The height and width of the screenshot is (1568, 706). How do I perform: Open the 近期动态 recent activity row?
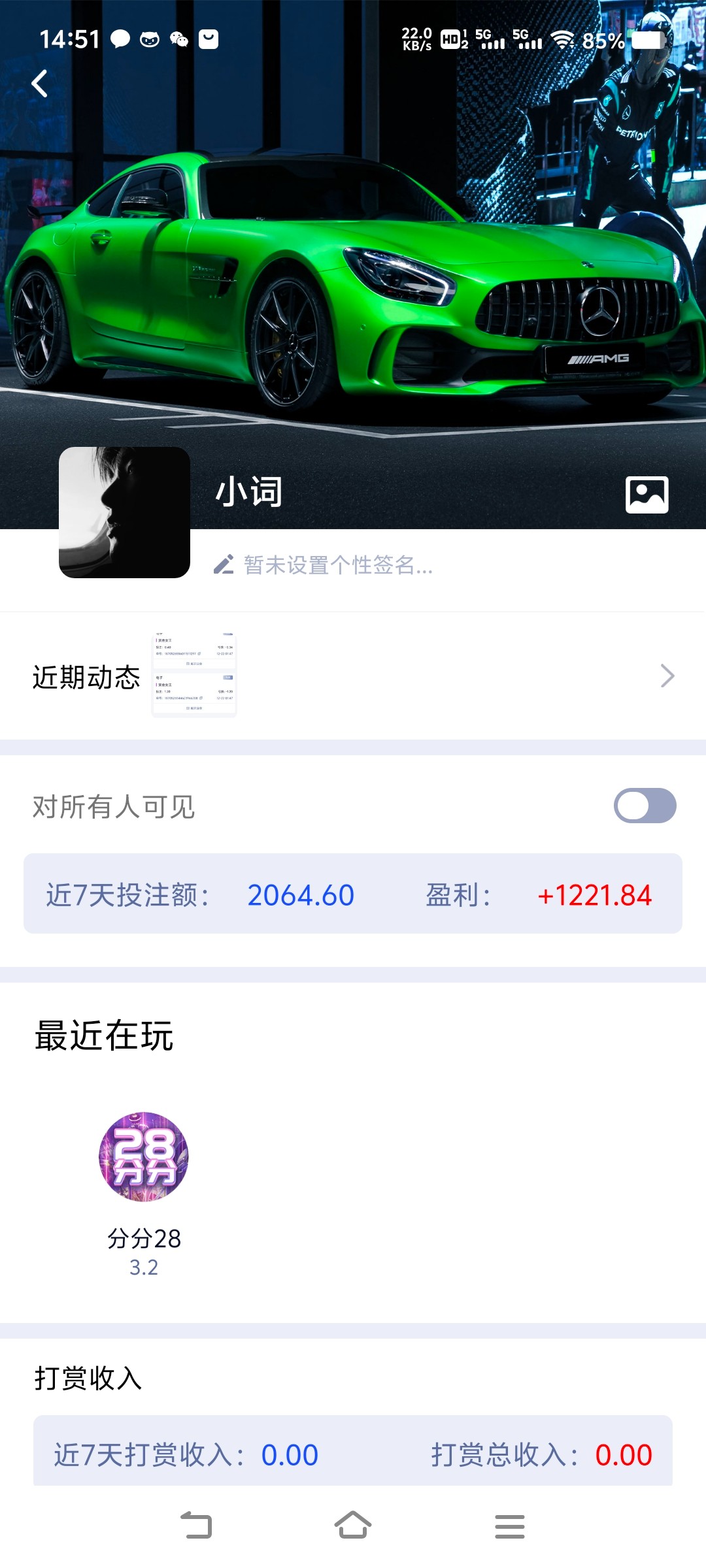click(353, 676)
